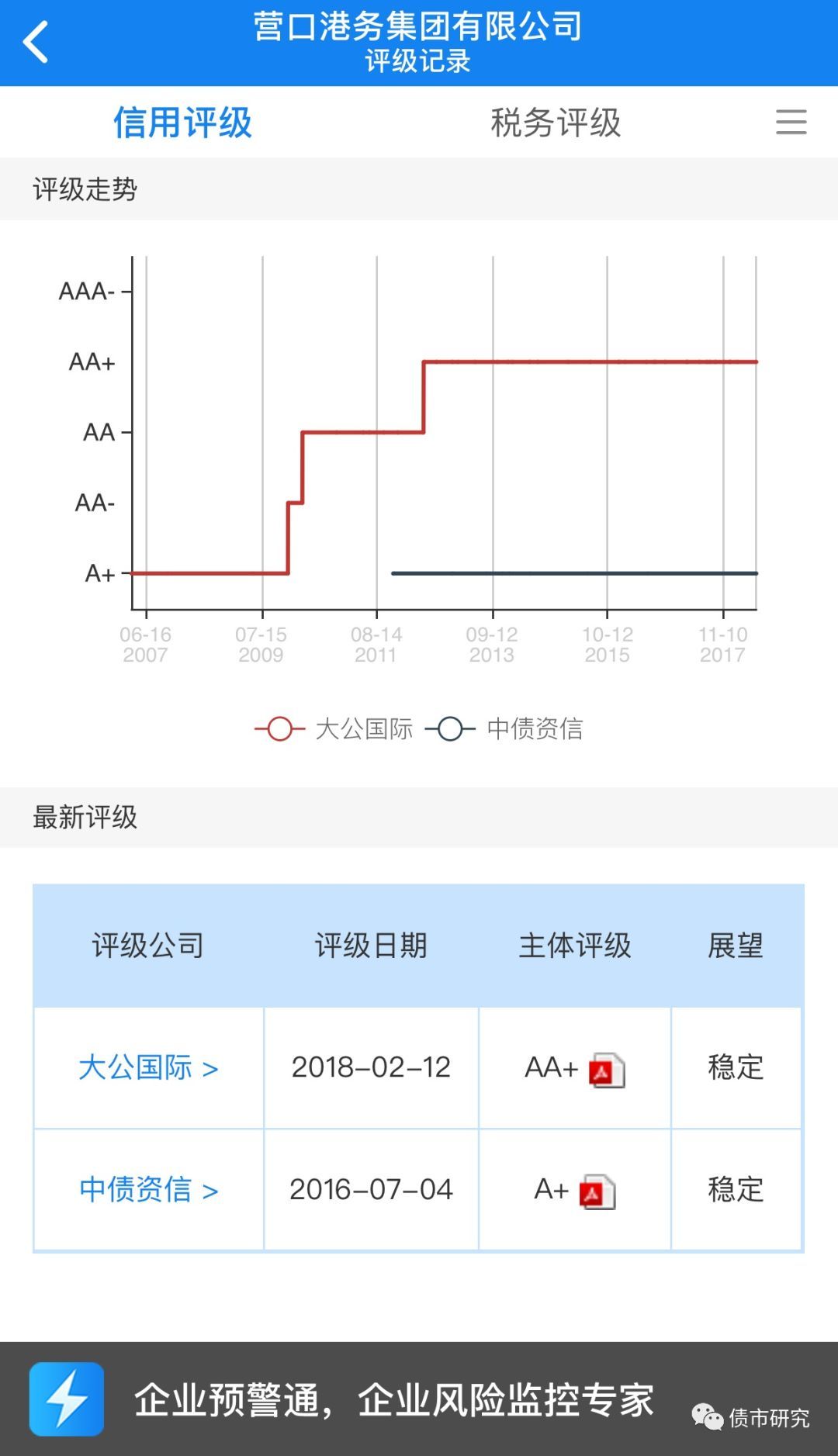Open the hamburger menu icon

click(x=791, y=122)
